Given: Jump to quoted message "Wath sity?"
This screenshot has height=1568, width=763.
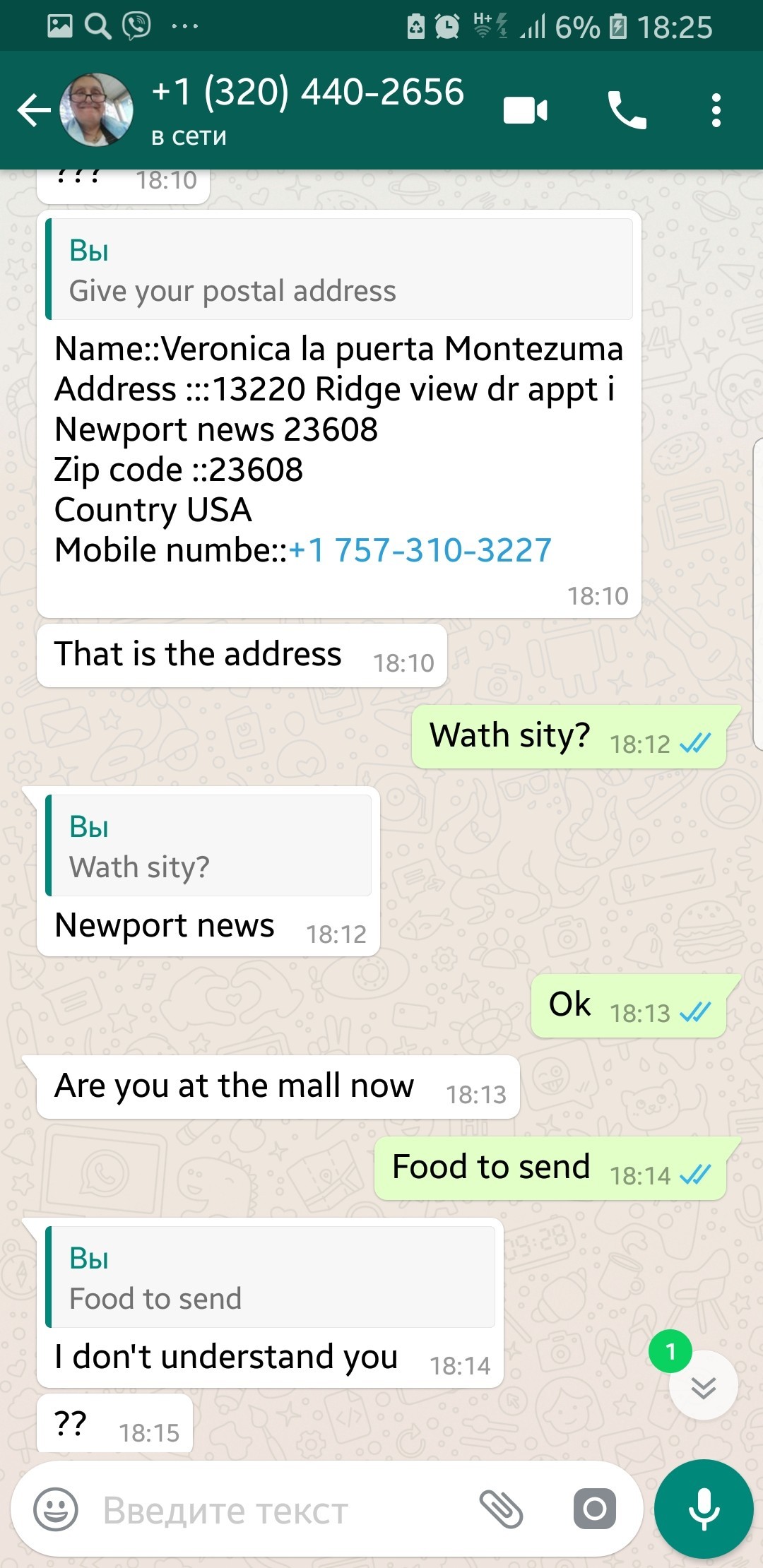Looking at the screenshot, I should click(209, 846).
